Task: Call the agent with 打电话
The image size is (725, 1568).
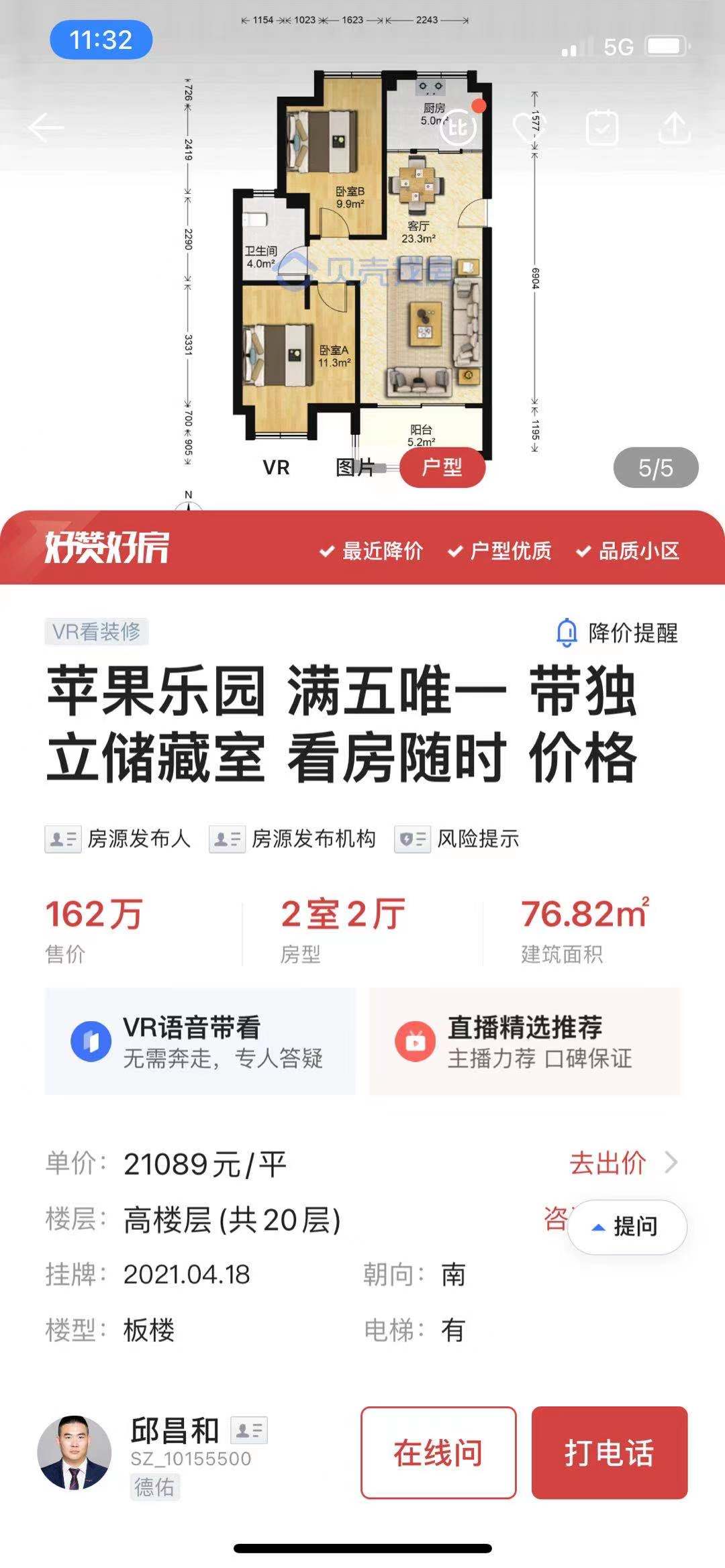Action: [610, 1453]
